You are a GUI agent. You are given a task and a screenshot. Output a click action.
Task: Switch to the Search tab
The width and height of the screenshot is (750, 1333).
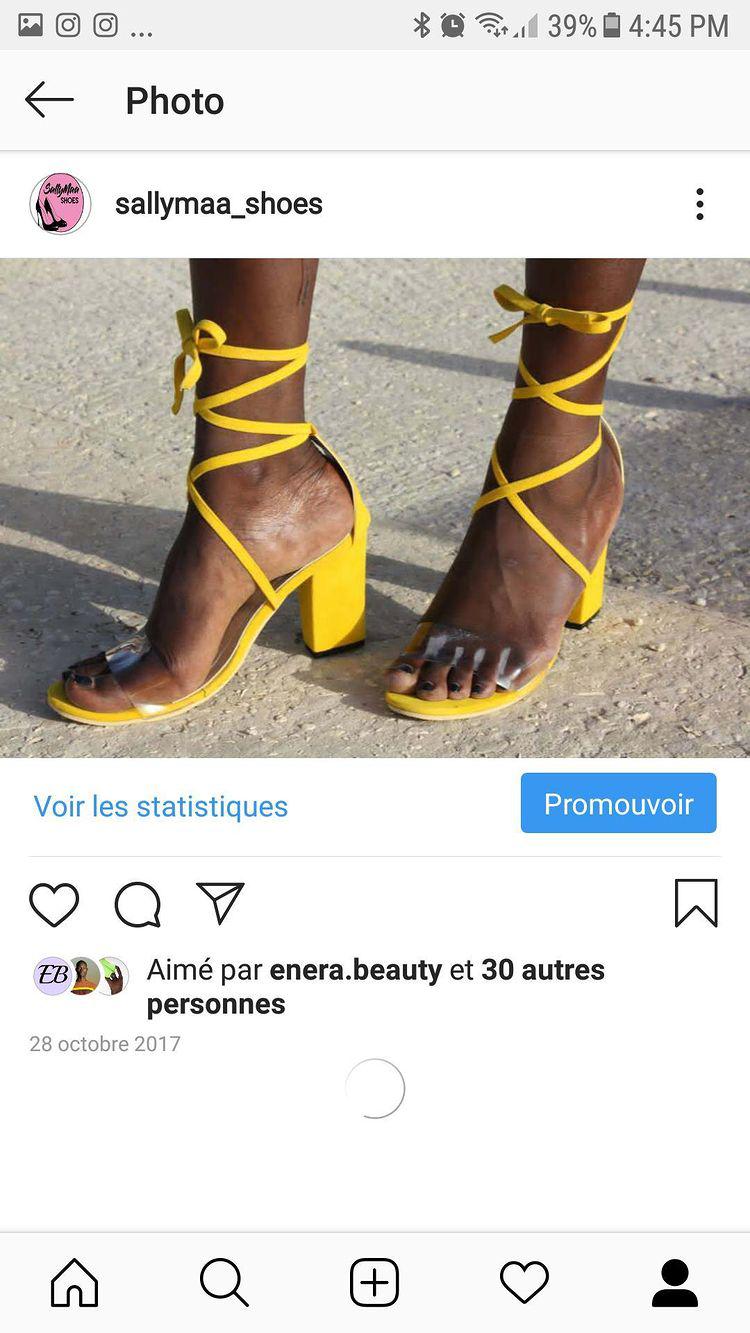[224, 1282]
